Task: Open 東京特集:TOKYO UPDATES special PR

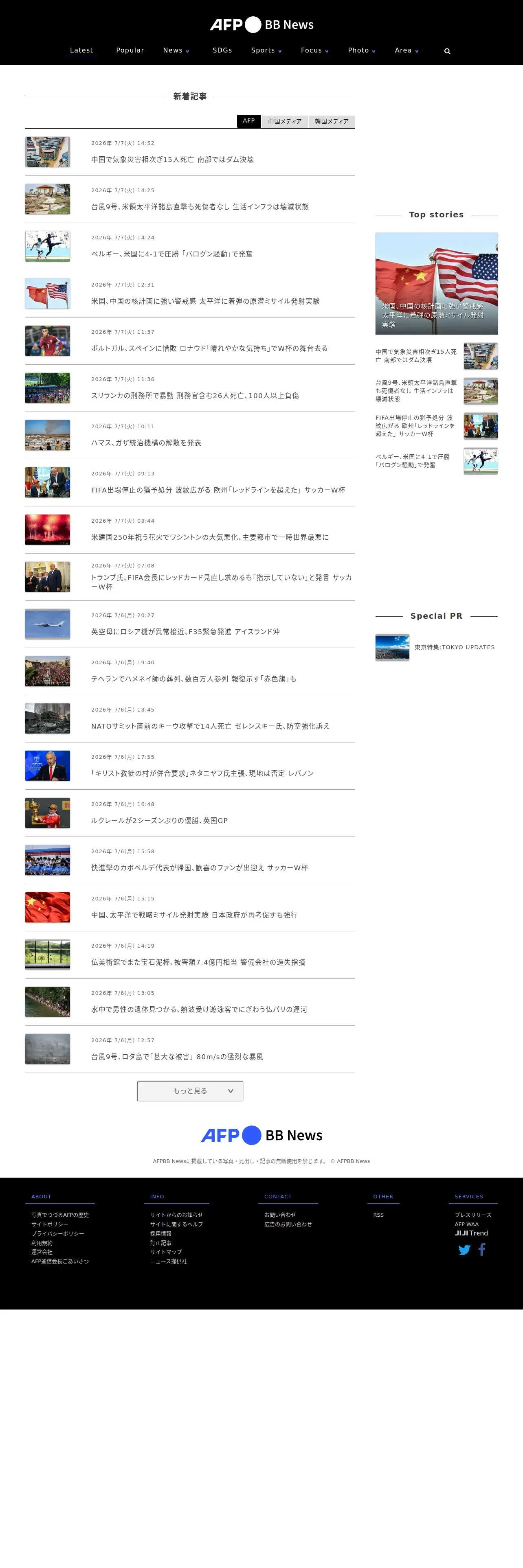Action: [x=454, y=648]
